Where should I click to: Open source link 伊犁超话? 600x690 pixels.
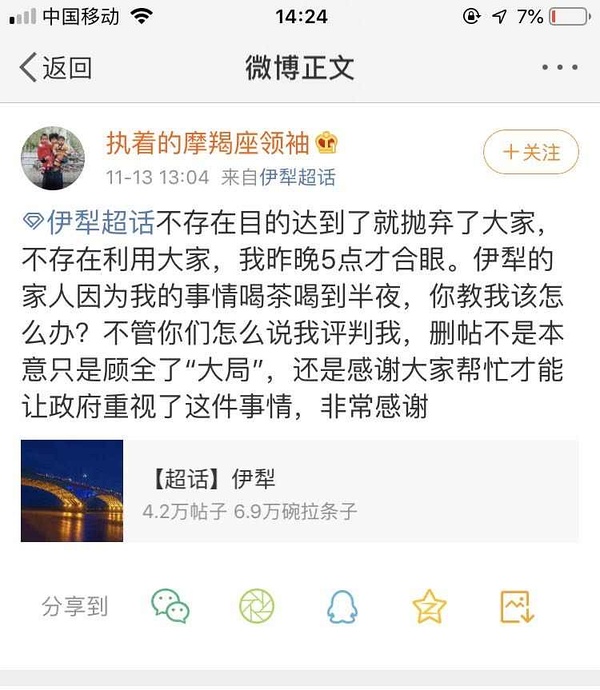click(x=297, y=178)
